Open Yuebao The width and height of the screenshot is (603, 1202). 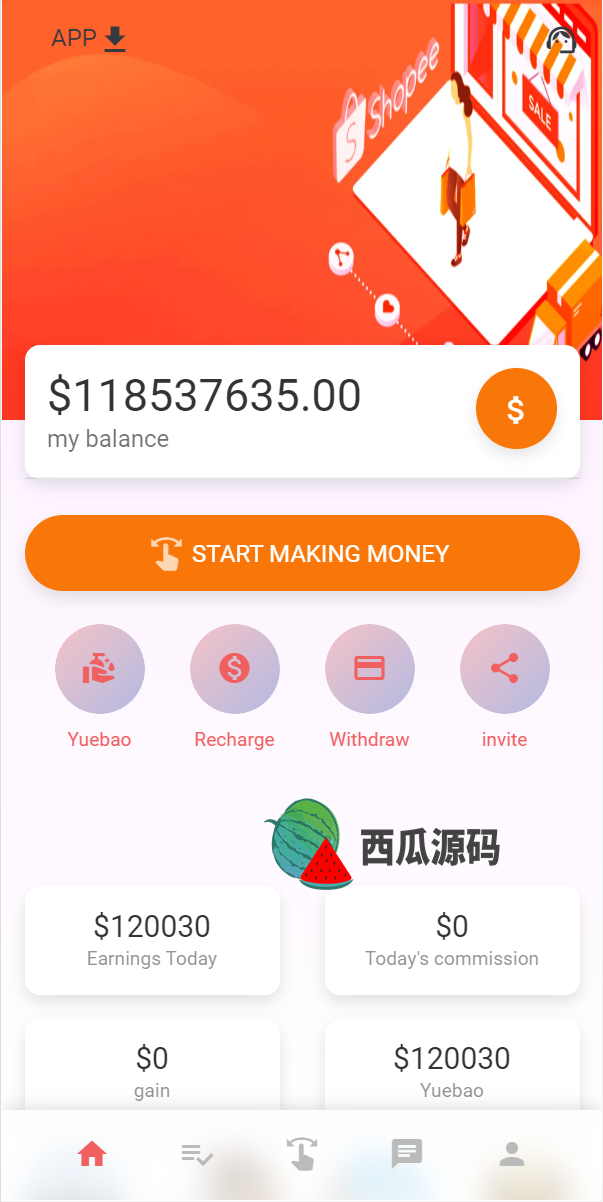coord(100,669)
